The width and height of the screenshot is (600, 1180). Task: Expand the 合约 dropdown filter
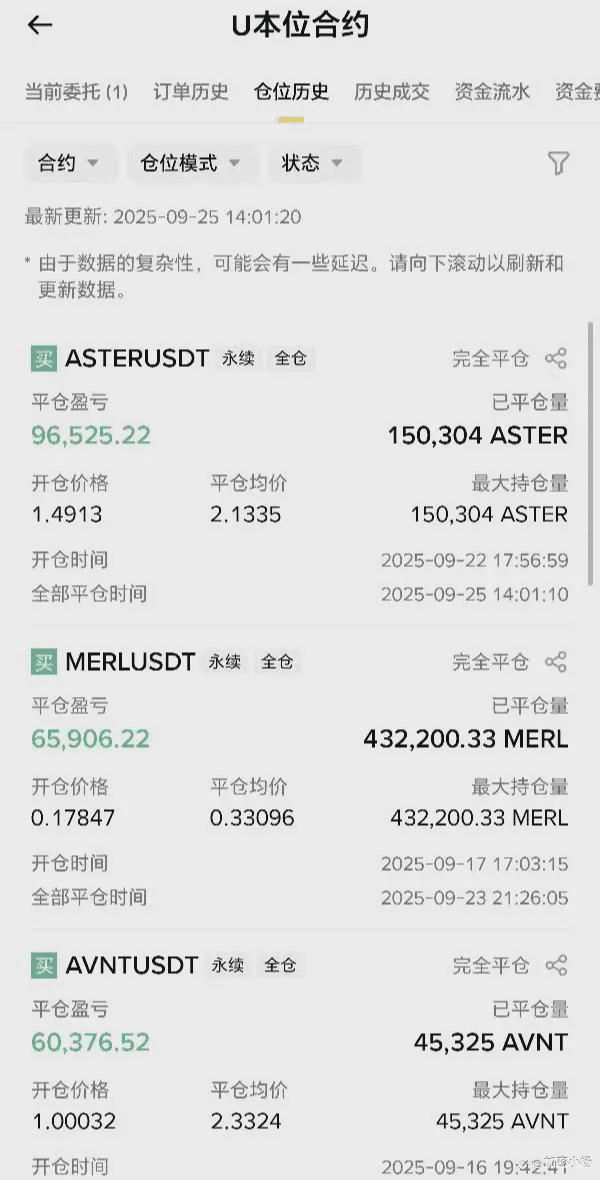pyautogui.click(x=70, y=163)
